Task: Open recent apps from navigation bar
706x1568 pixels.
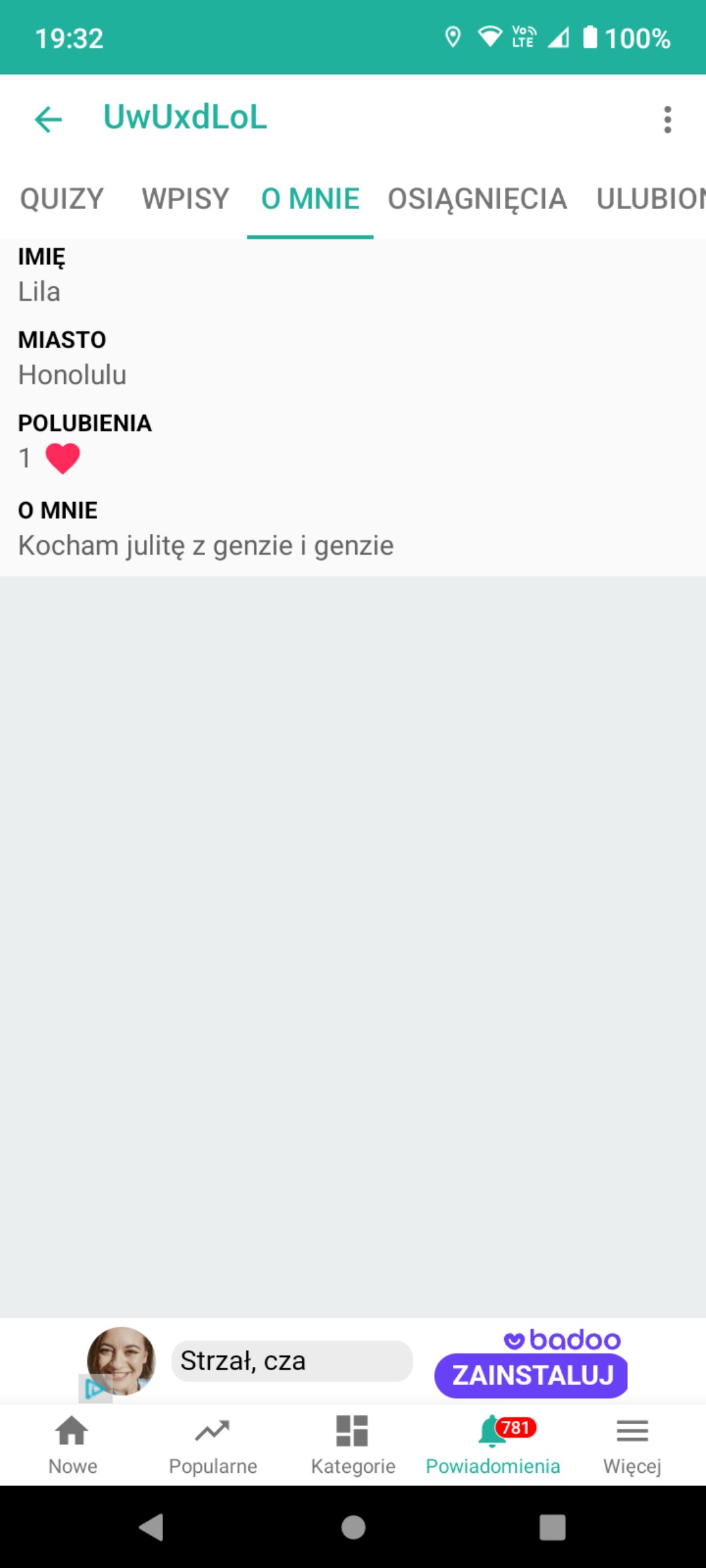Action: pyautogui.click(x=552, y=1527)
